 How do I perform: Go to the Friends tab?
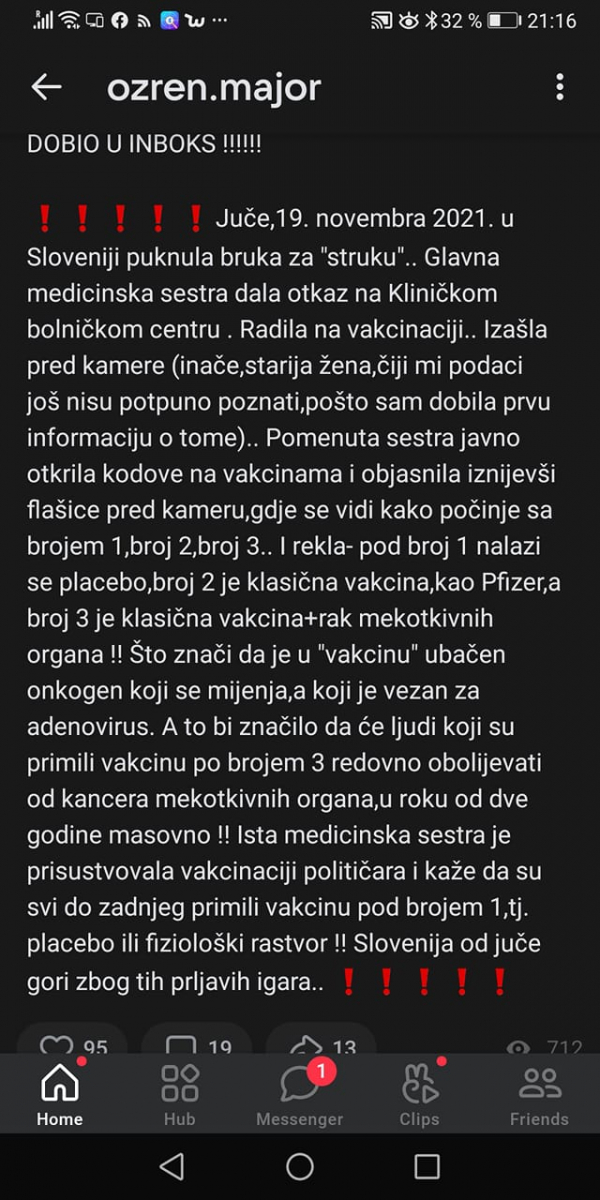(x=540, y=1095)
